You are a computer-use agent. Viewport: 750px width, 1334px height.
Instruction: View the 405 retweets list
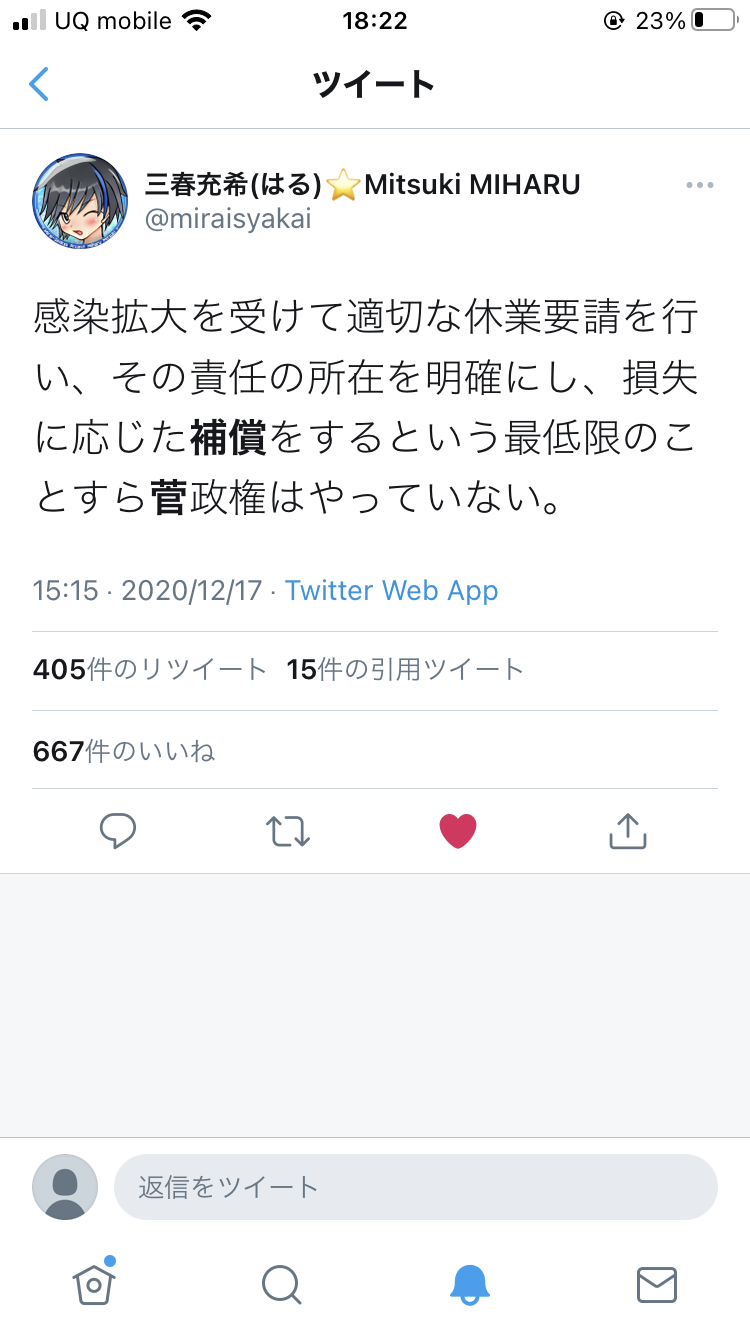click(150, 670)
